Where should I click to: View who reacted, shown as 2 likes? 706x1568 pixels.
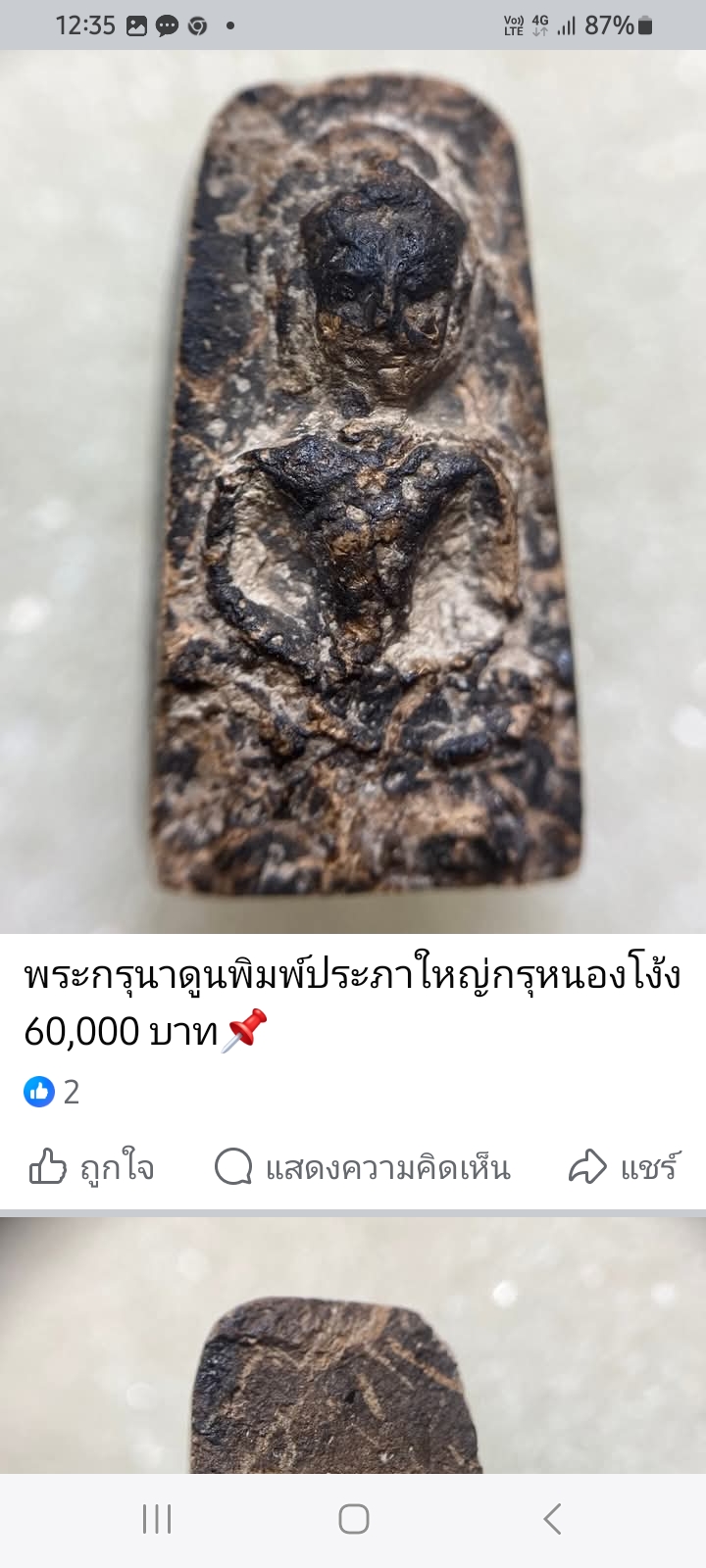[52, 1092]
